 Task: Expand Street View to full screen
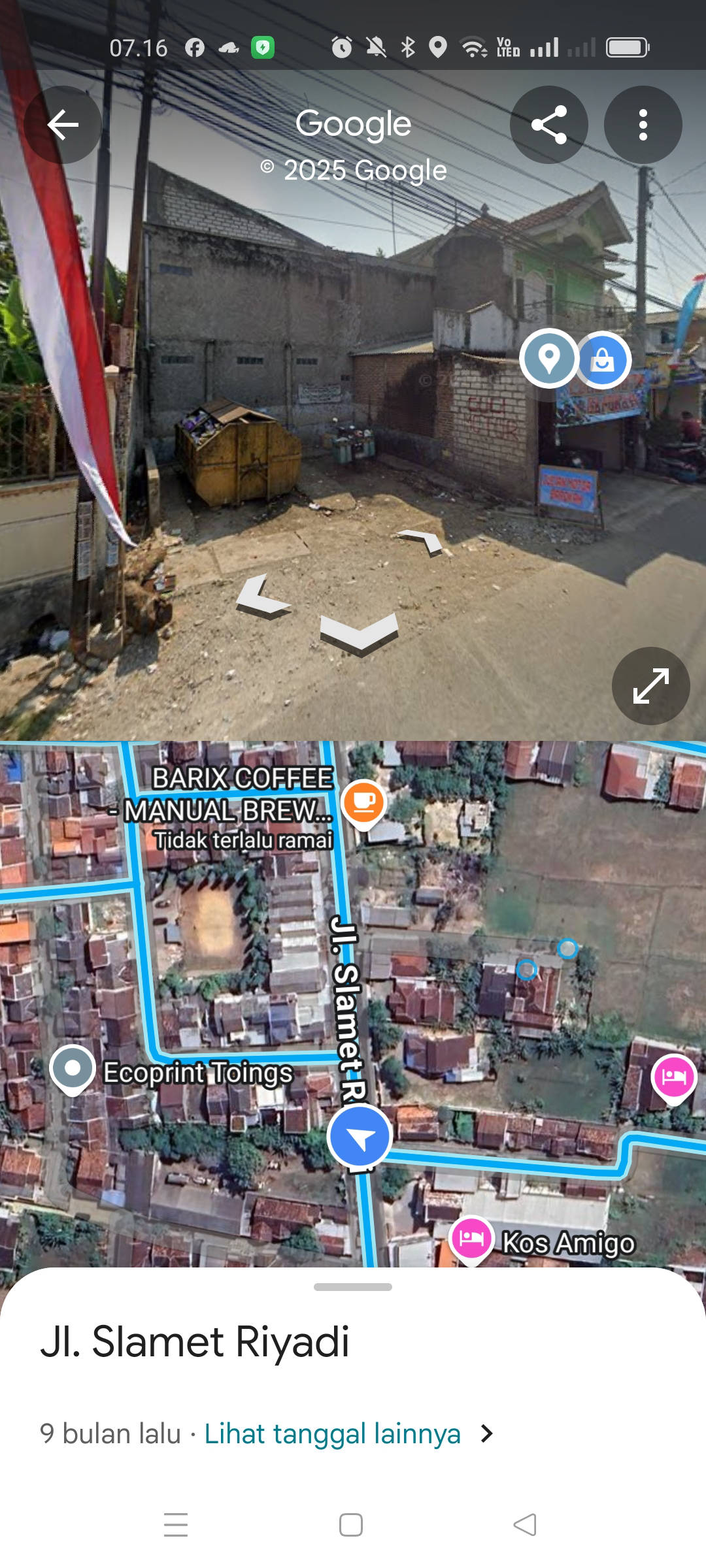(650, 686)
